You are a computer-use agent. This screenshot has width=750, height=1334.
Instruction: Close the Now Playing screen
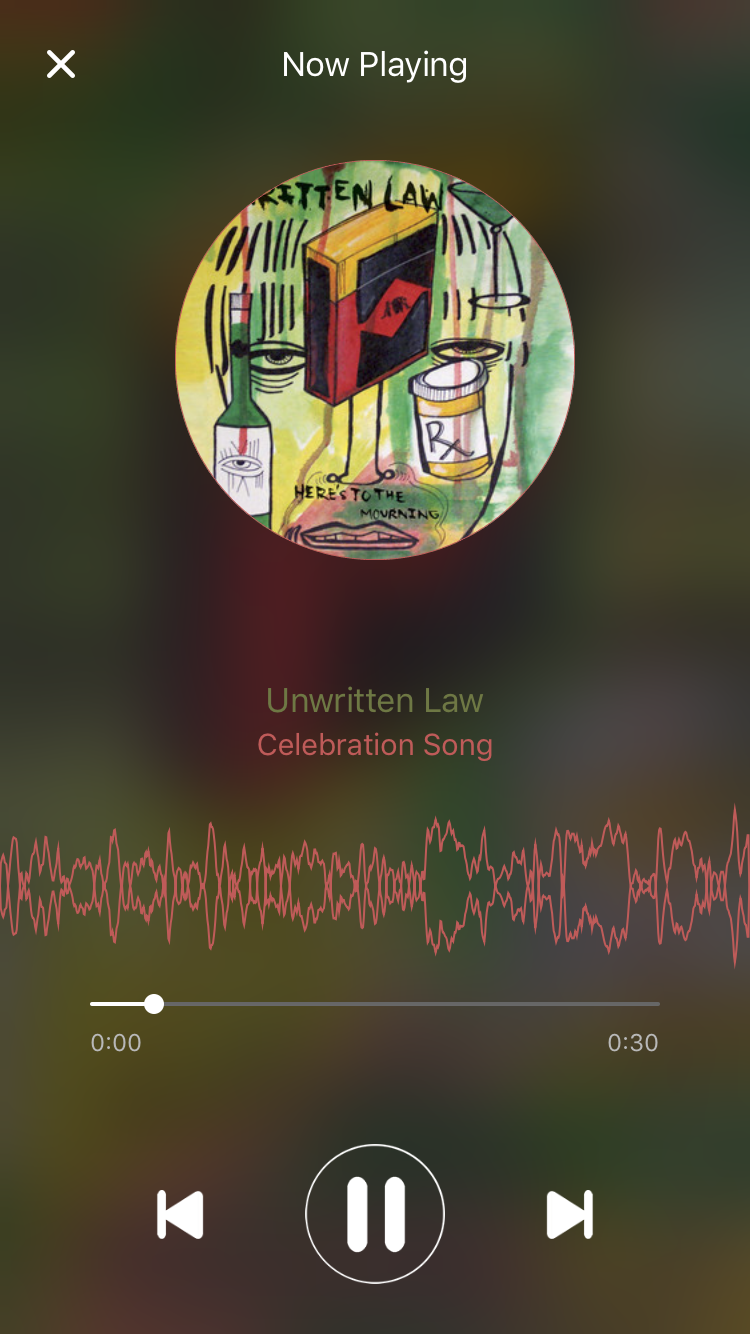coord(61,65)
